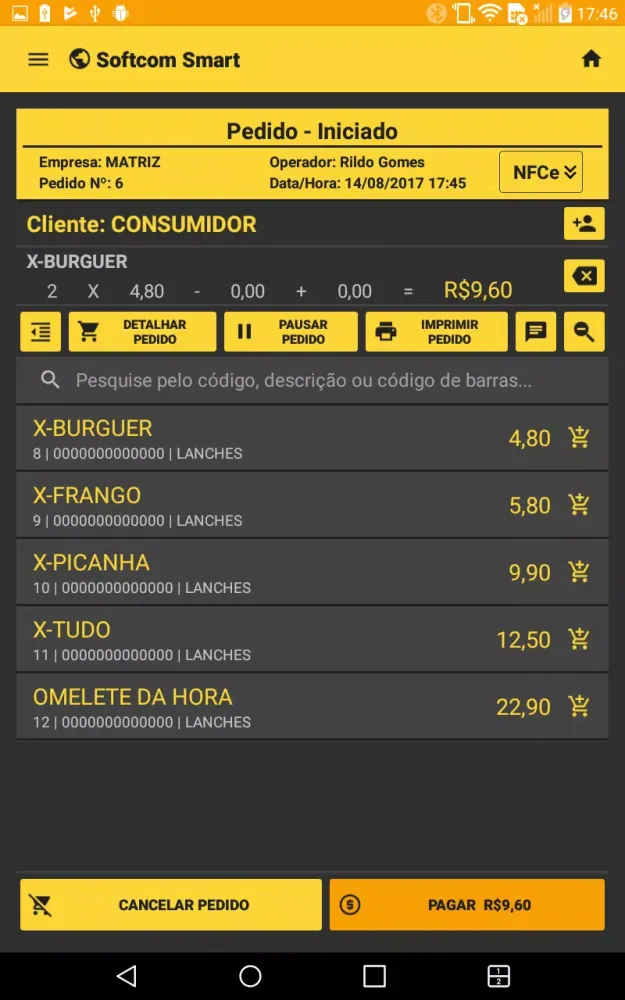Go to the app home screen
The width and height of the screenshot is (625, 1000).
click(591, 59)
